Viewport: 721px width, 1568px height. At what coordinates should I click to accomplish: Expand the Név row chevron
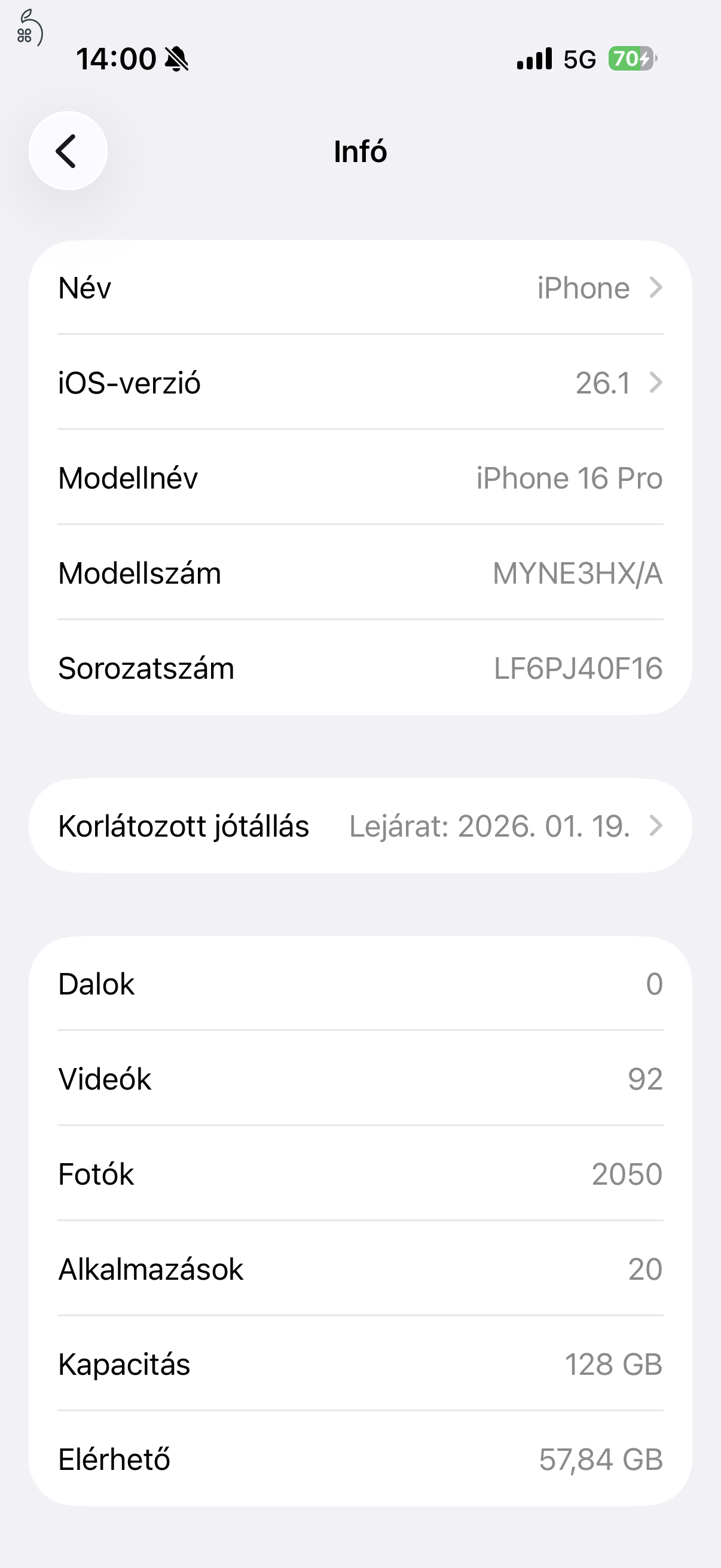click(x=656, y=288)
